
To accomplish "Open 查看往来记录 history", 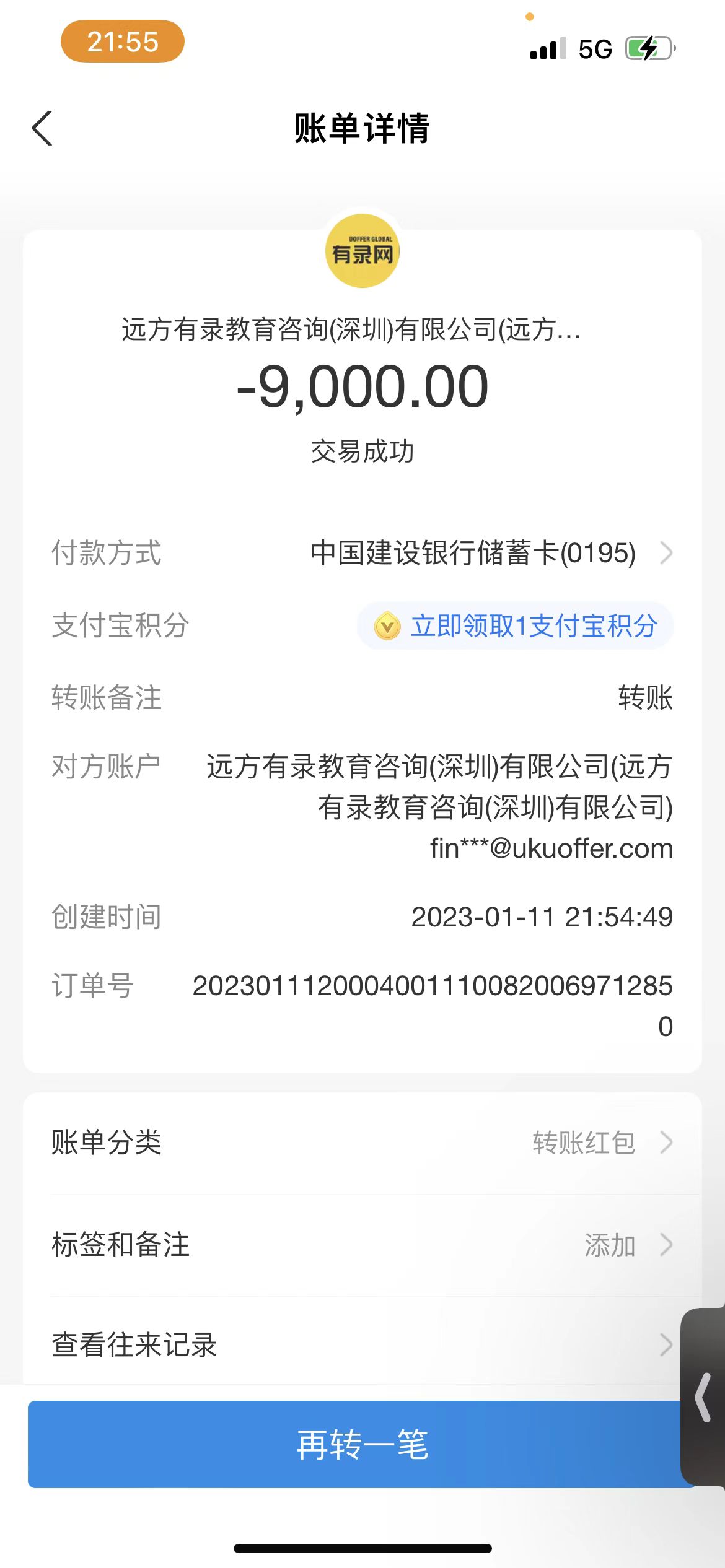I will click(x=362, y=1345).
